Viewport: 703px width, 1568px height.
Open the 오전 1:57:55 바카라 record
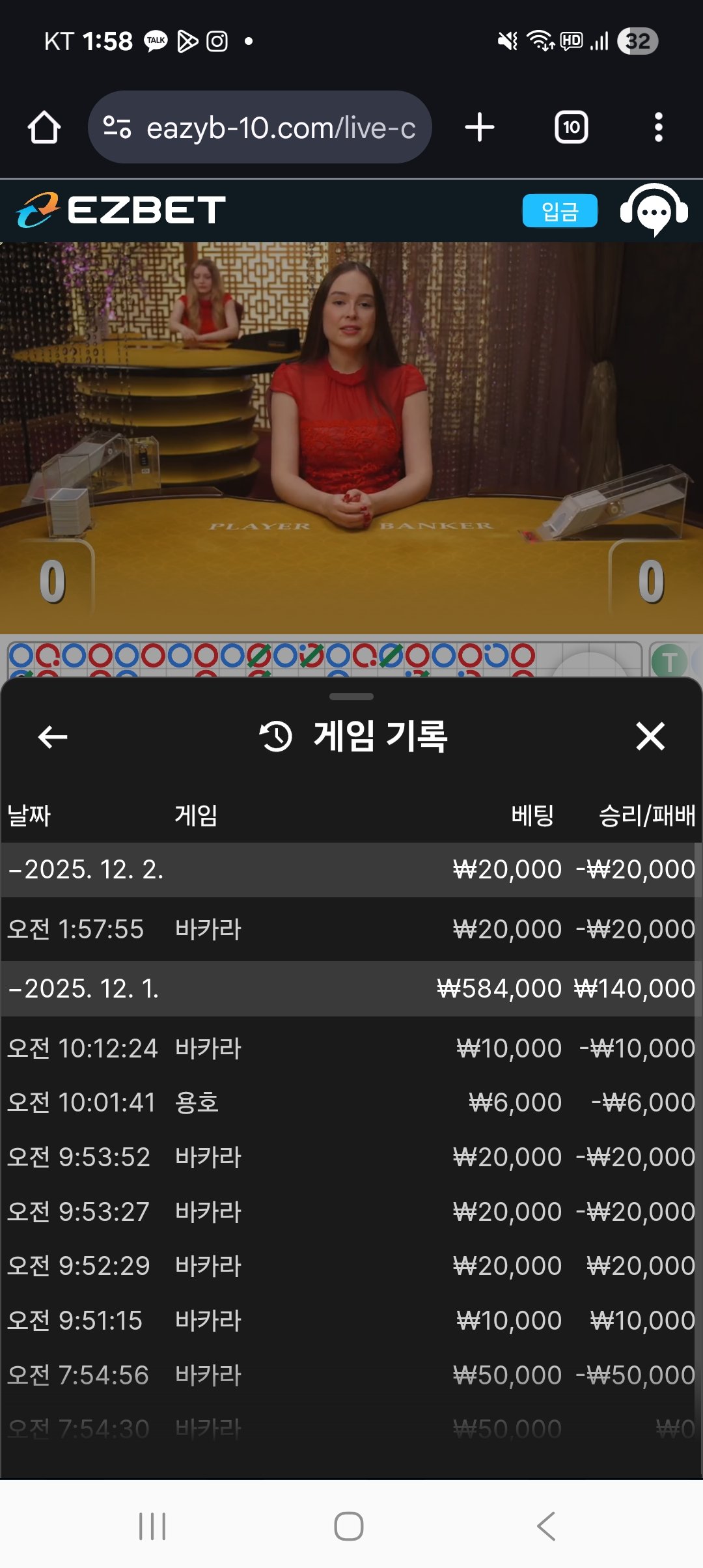point(351,929)
